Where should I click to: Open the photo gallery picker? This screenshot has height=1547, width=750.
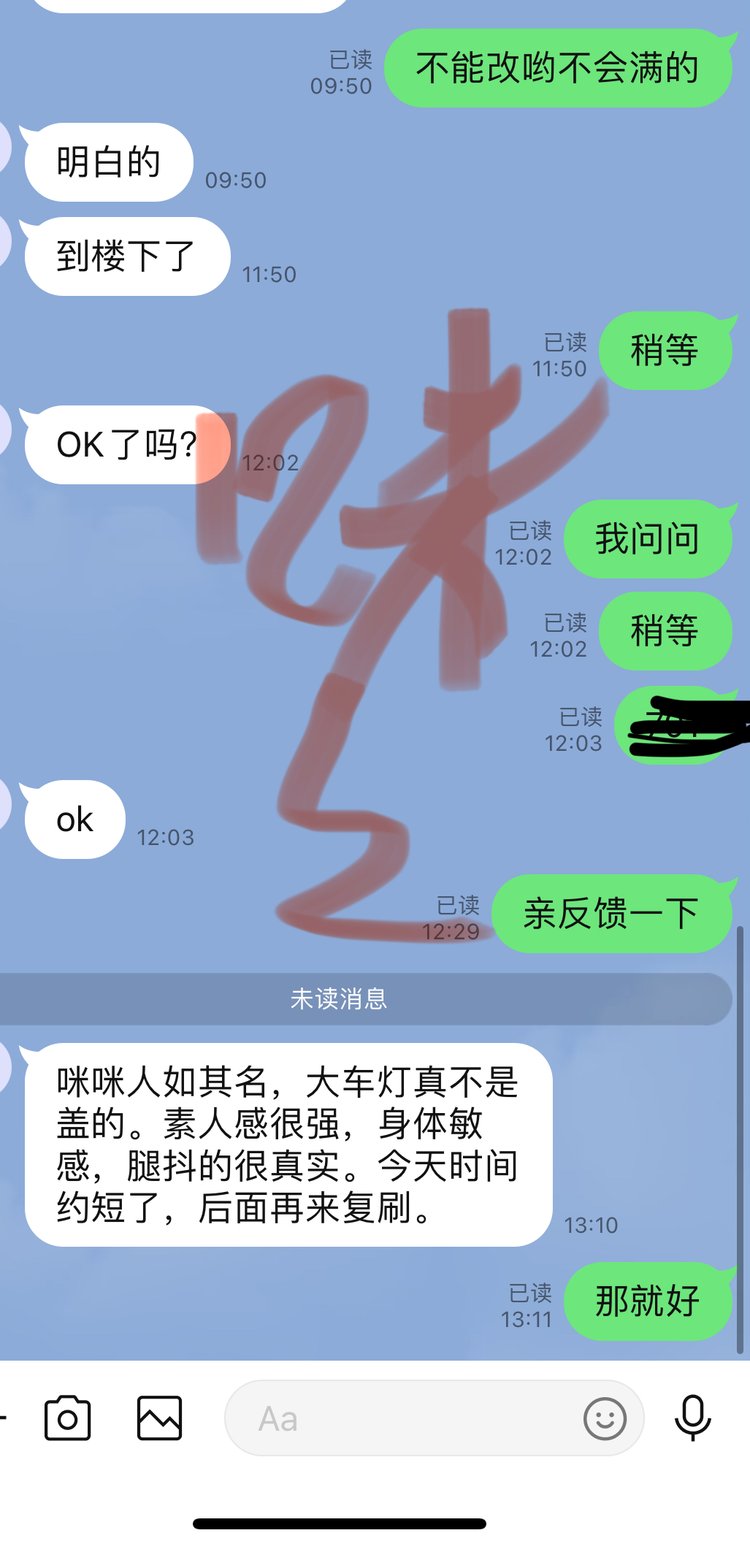pos(160,1418)
